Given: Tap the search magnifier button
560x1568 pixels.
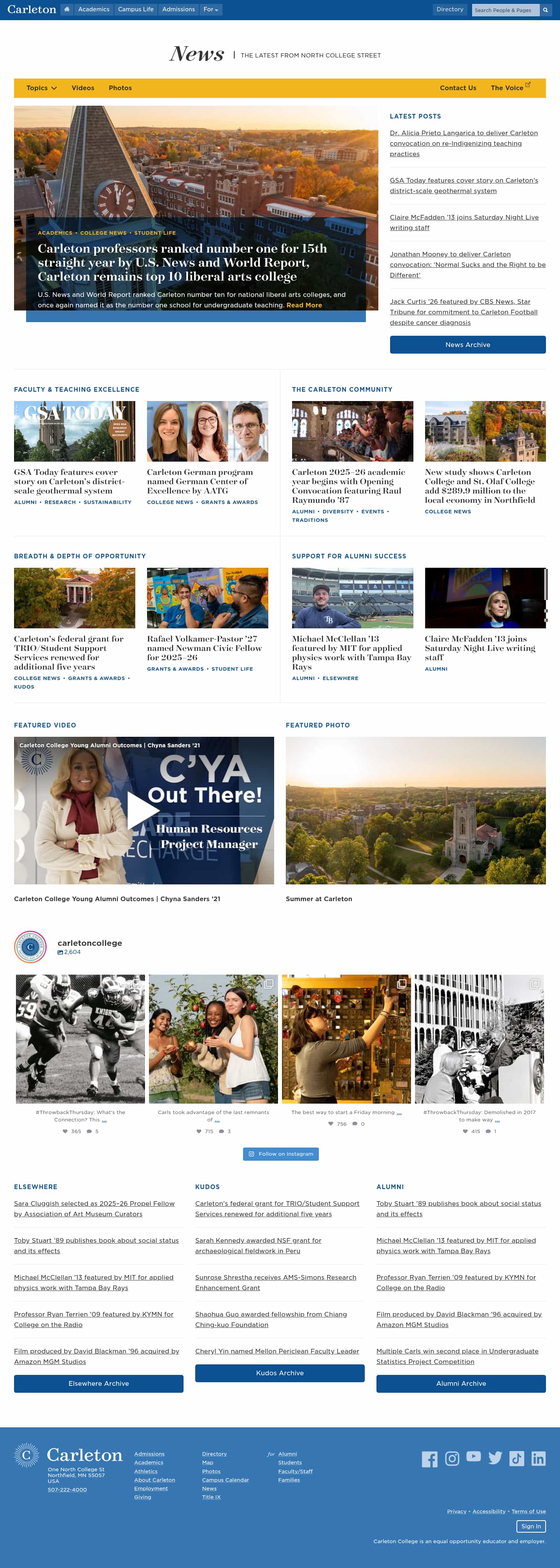Looking at the screenshot, I should (545, 10).
